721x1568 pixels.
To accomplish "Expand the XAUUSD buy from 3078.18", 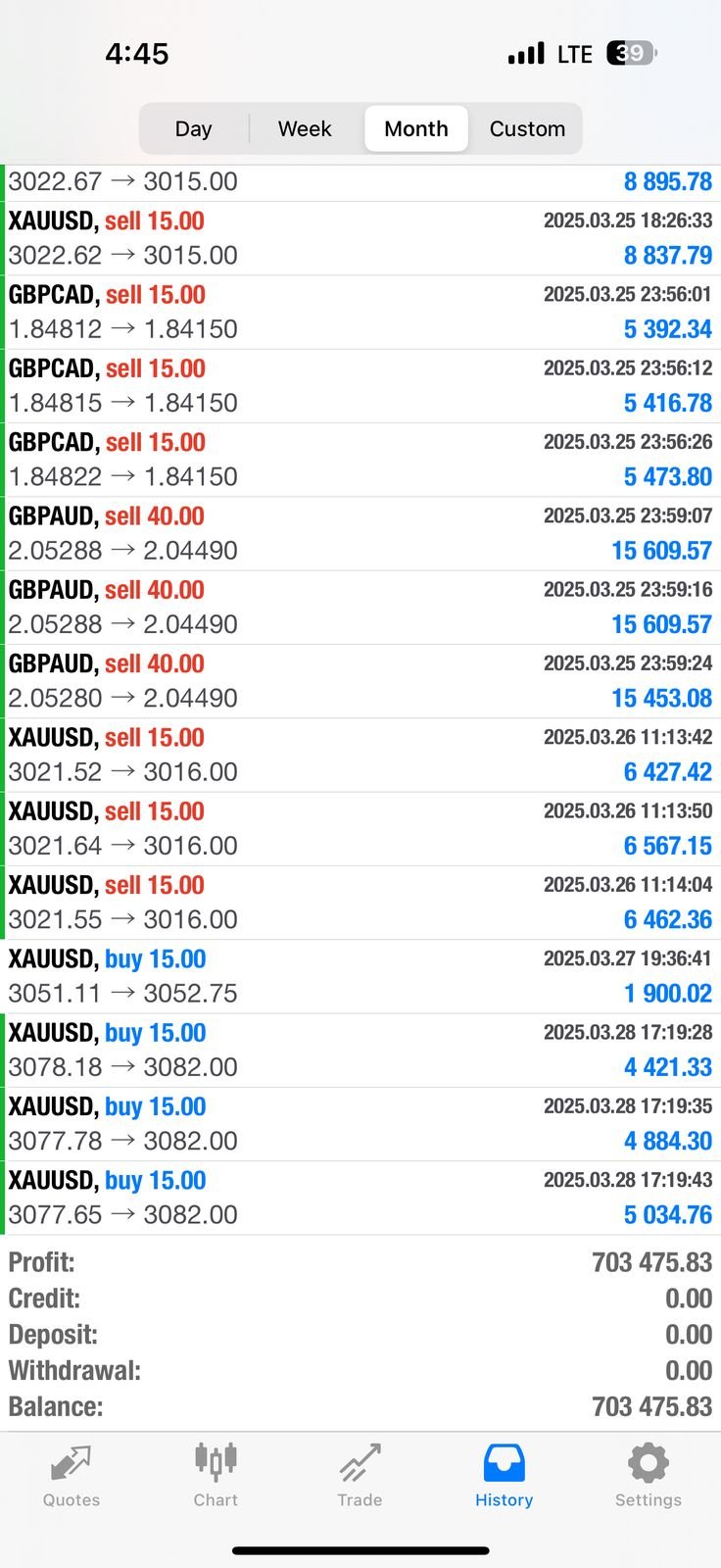I will click(360, 1050).
